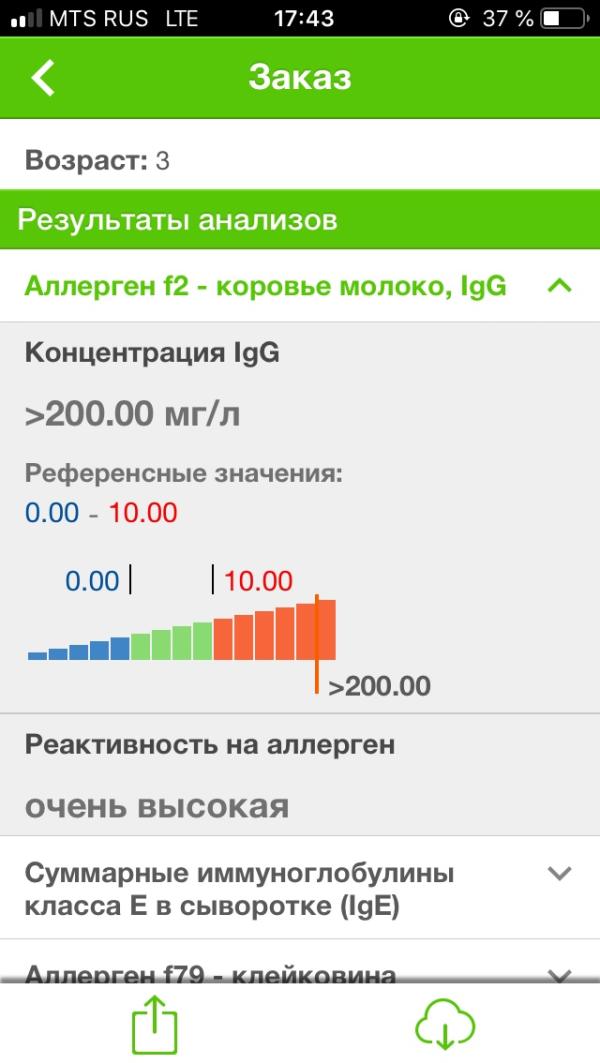Share the order results
The height and width of the screenshot is (1063, 600).
coord(155,1027)
